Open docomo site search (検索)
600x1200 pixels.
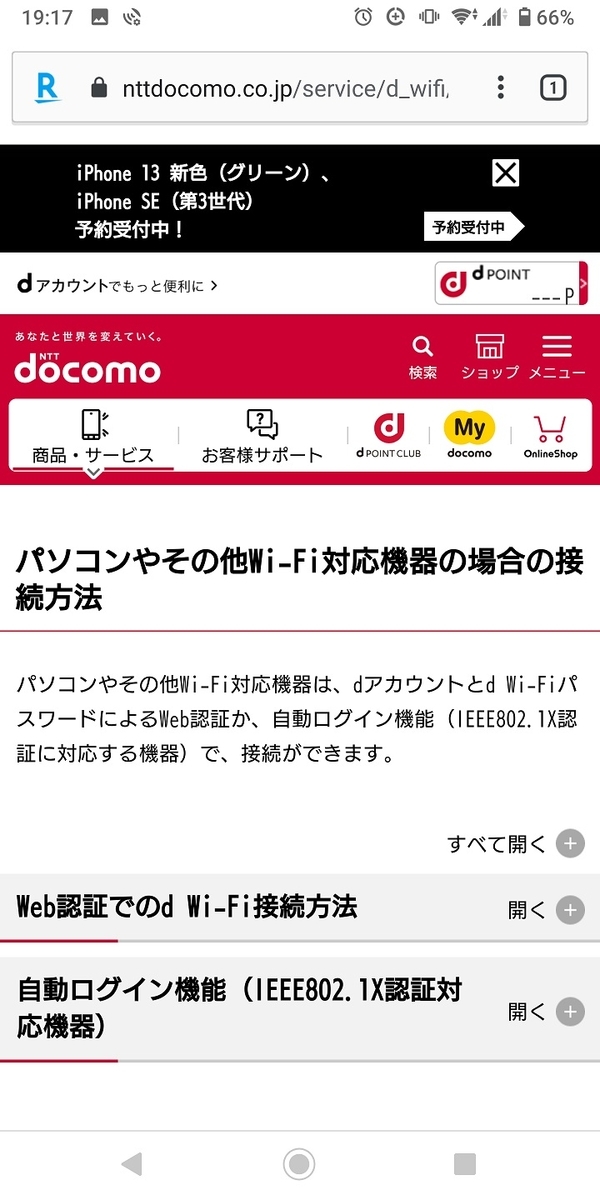point(423,357)
